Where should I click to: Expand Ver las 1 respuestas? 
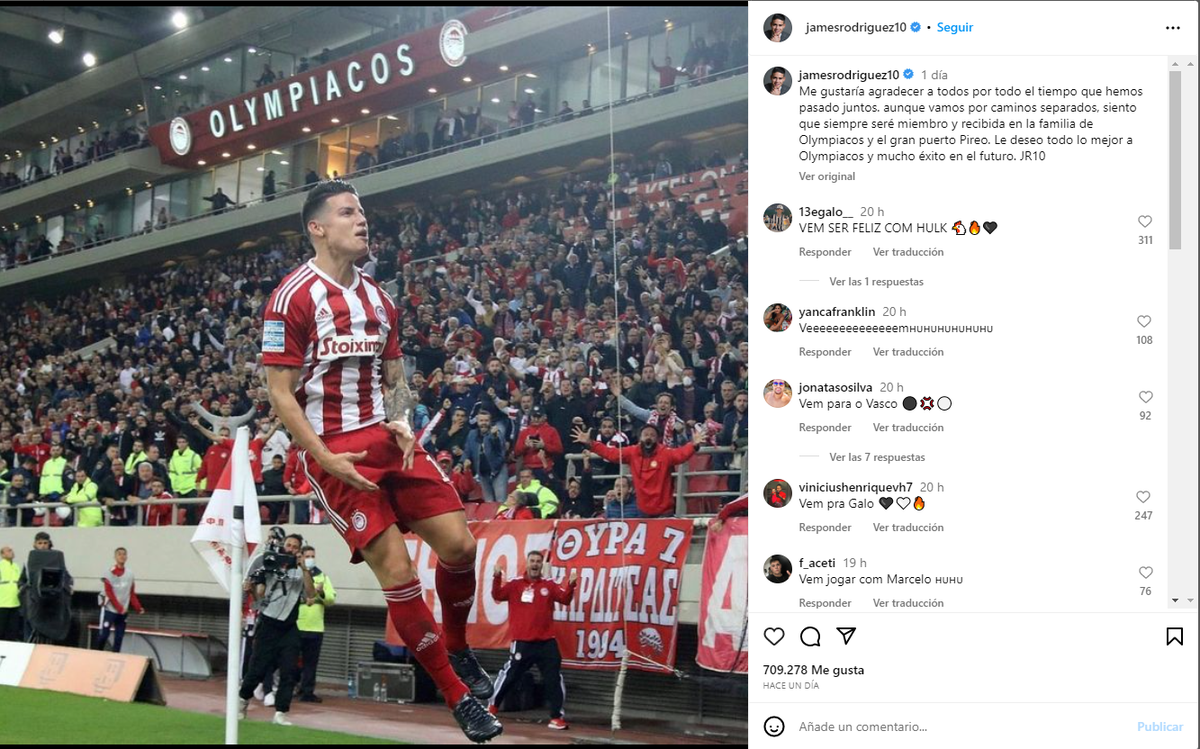[876, 282]
